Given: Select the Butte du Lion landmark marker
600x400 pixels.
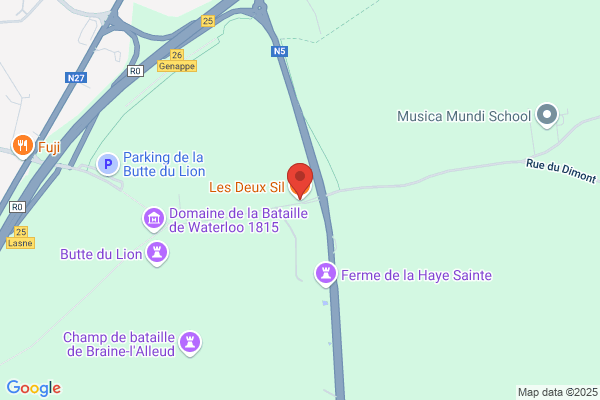Looking at the screenshot, I should point(157,253).
